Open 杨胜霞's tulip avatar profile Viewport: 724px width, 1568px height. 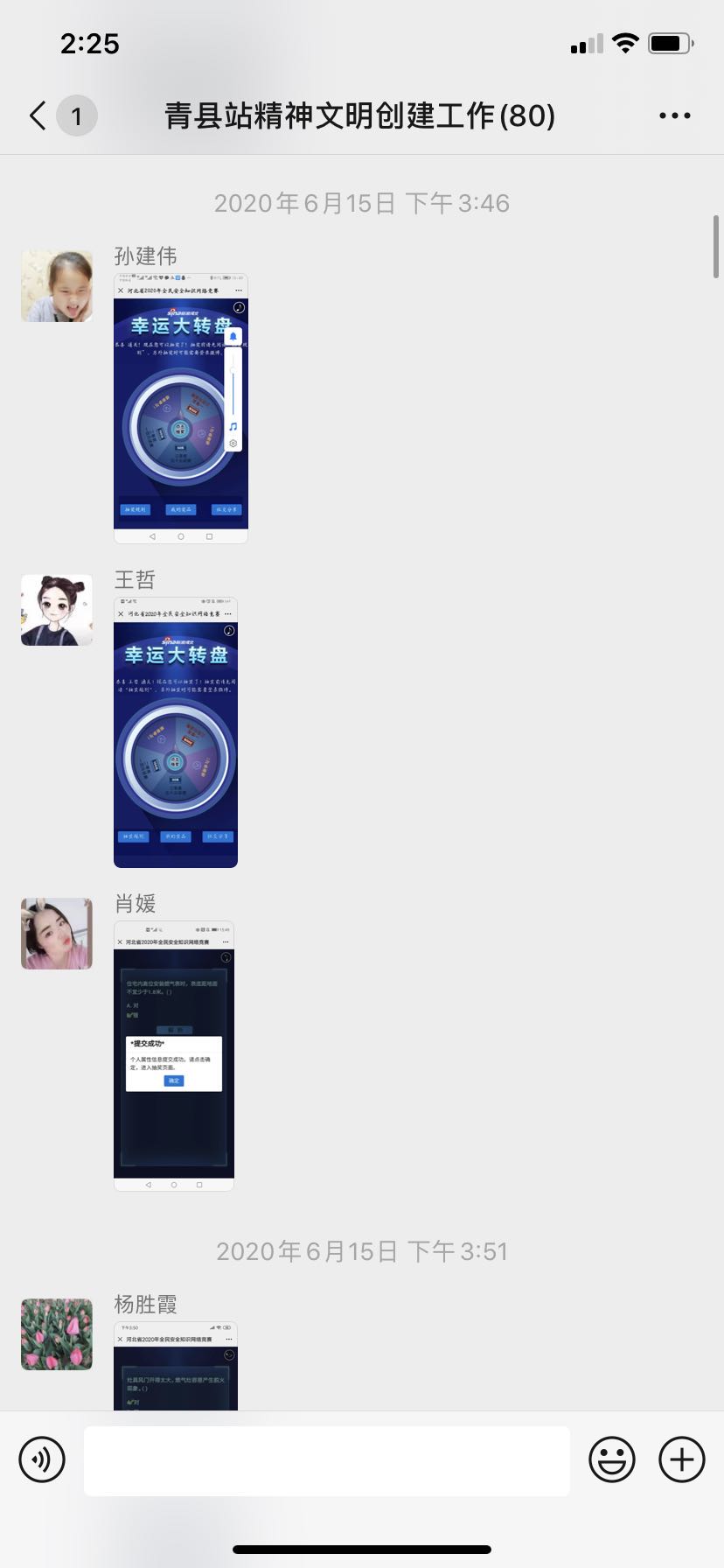(57, 1333)
